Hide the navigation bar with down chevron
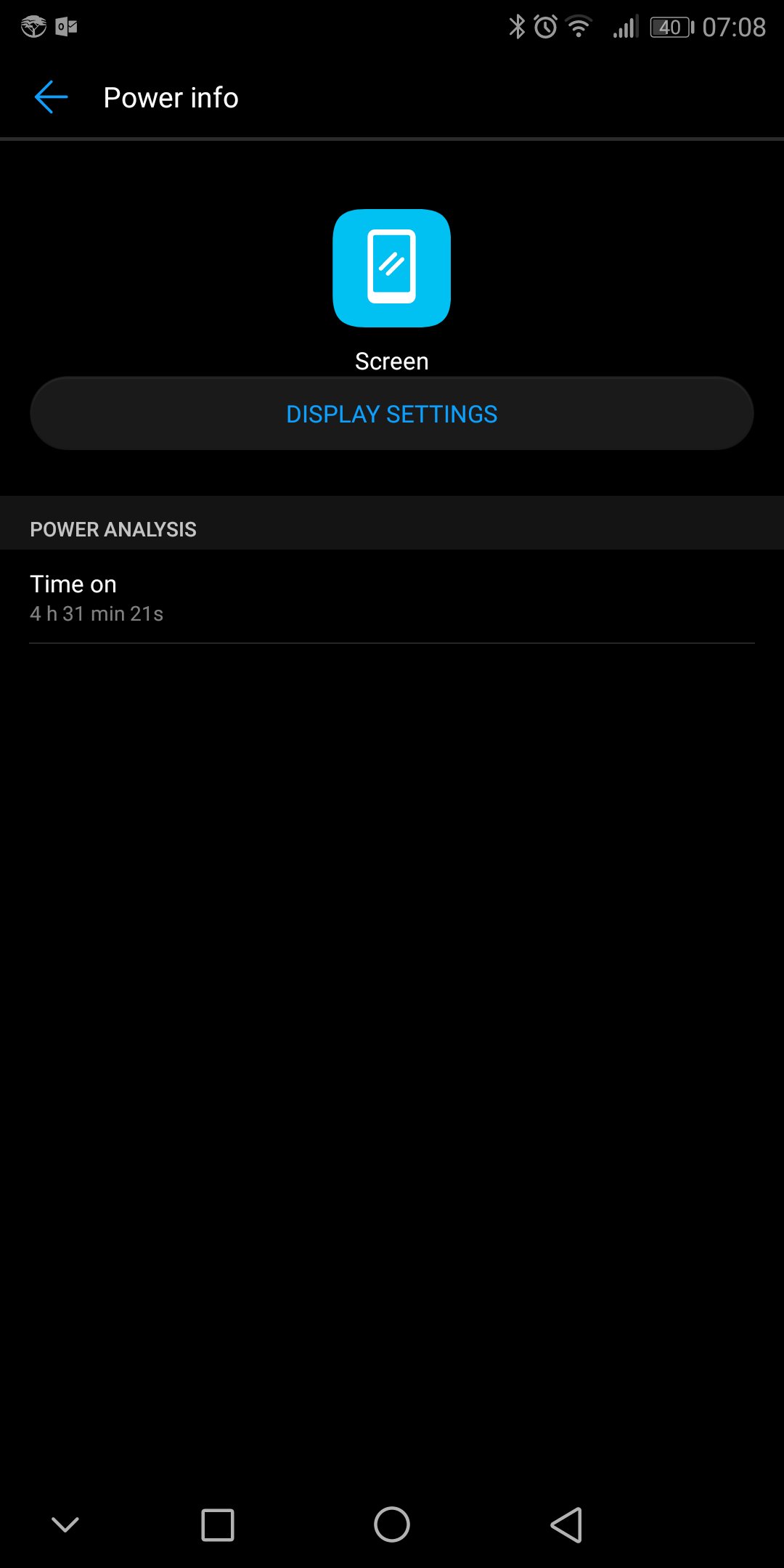The width and height of the screenshot is (784, 1568). pos(65,1524)
